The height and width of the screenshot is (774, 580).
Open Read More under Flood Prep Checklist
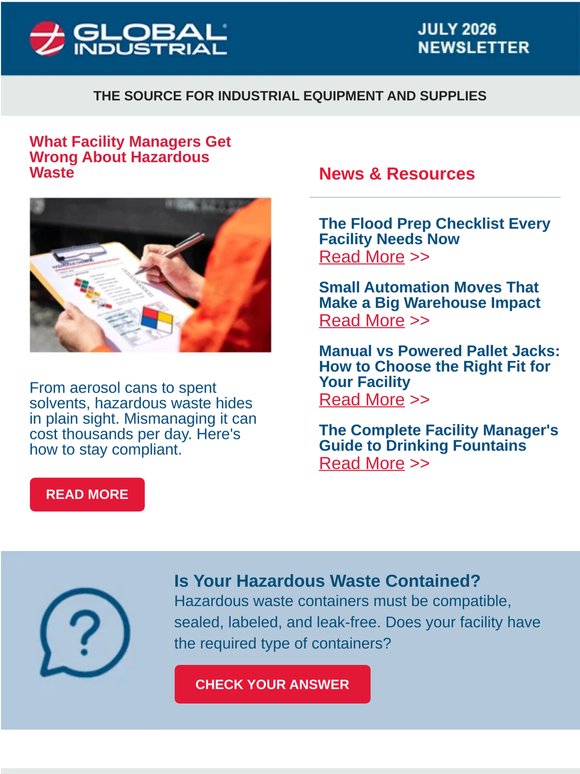(x=362, y=257)
